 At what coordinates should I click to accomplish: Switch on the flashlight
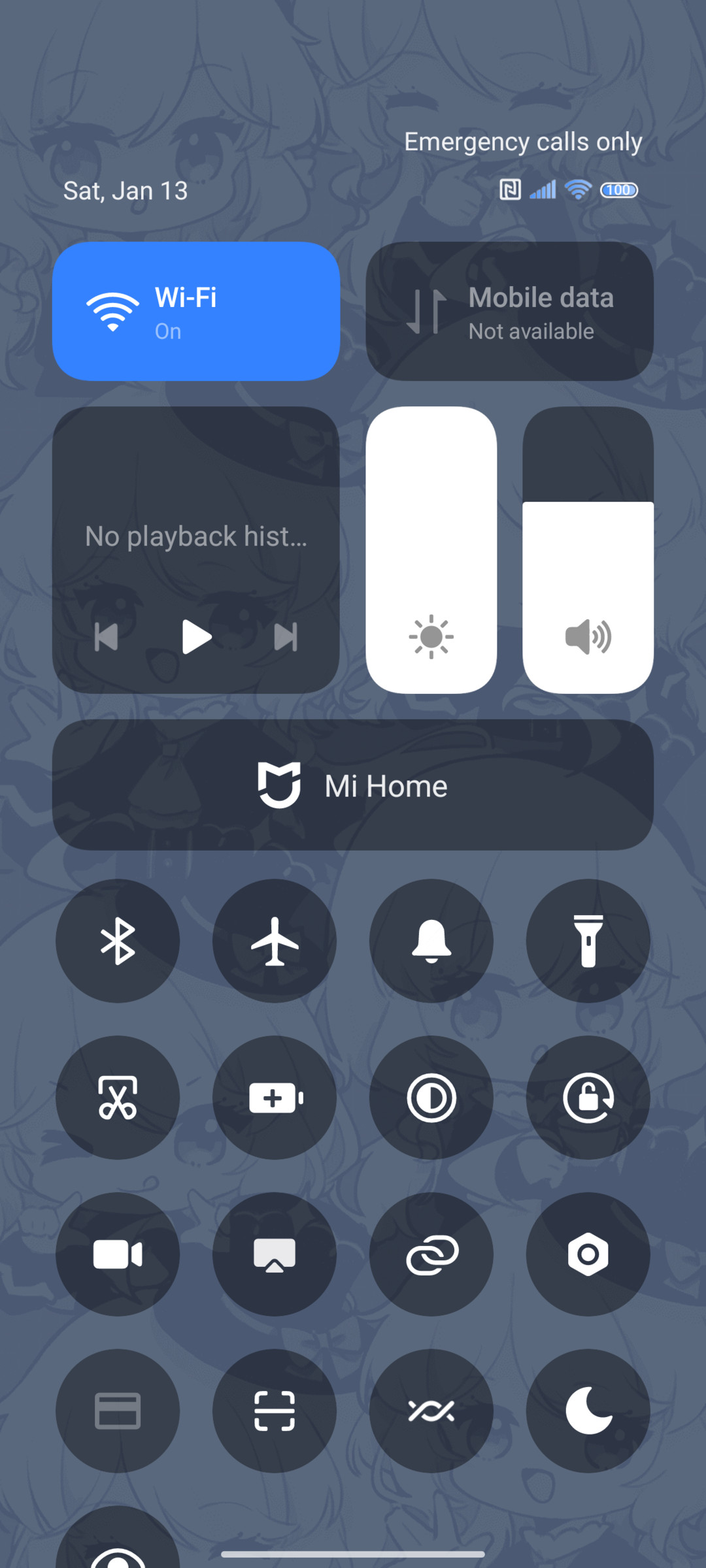point(588,941)
